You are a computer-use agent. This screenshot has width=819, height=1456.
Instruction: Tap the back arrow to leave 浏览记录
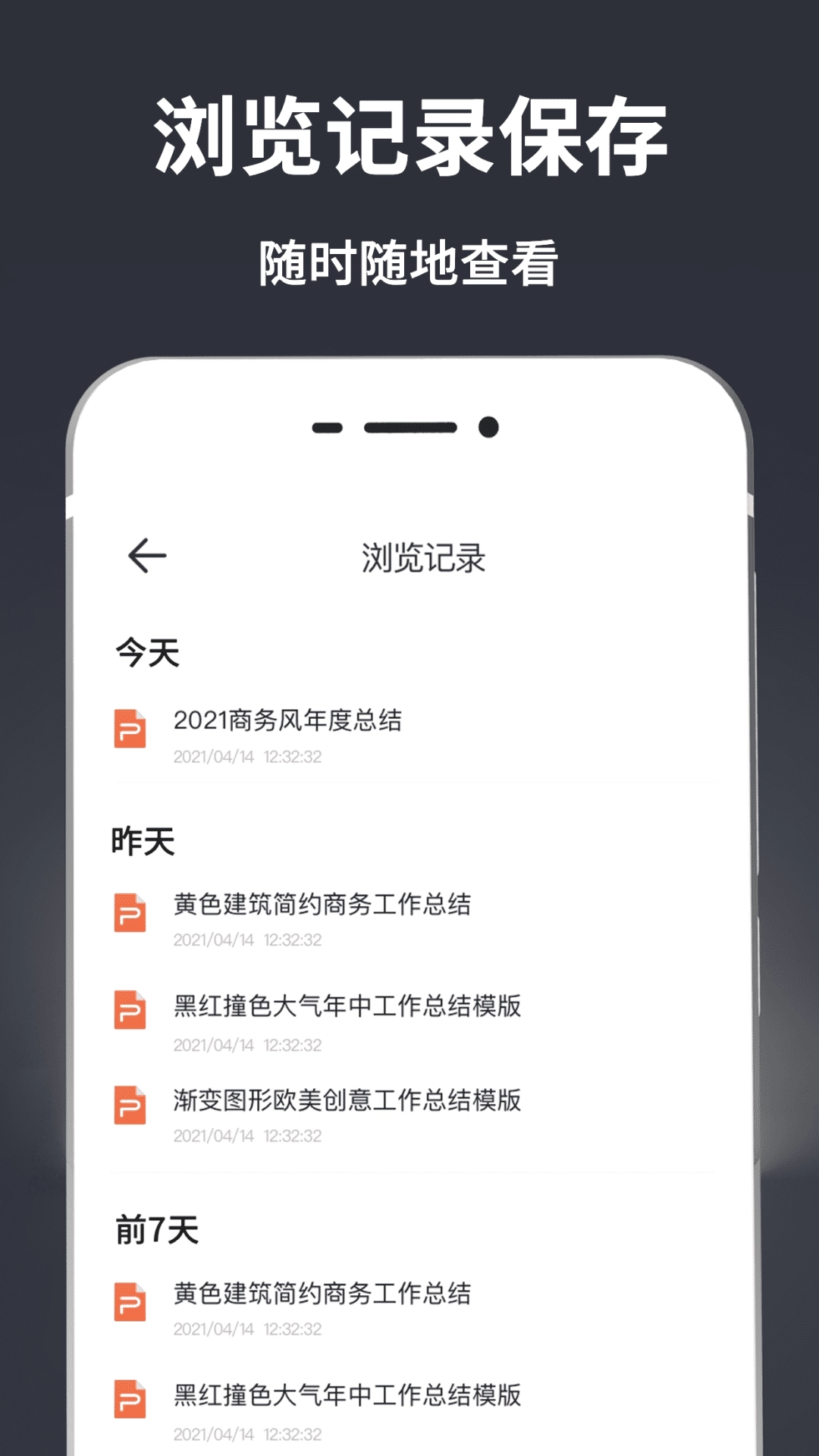(x=146, y=556)
